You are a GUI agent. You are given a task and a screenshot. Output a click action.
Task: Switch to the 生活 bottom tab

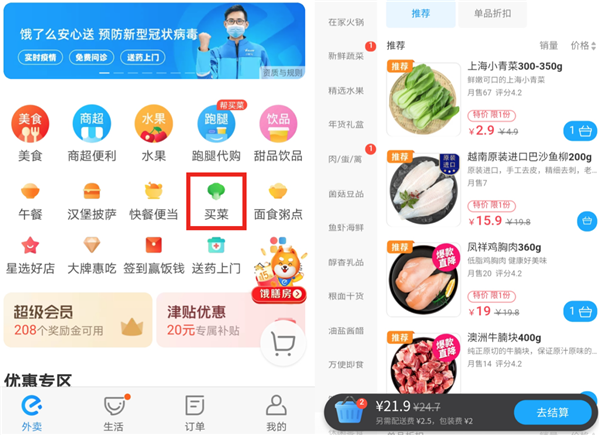coord(113,412)
